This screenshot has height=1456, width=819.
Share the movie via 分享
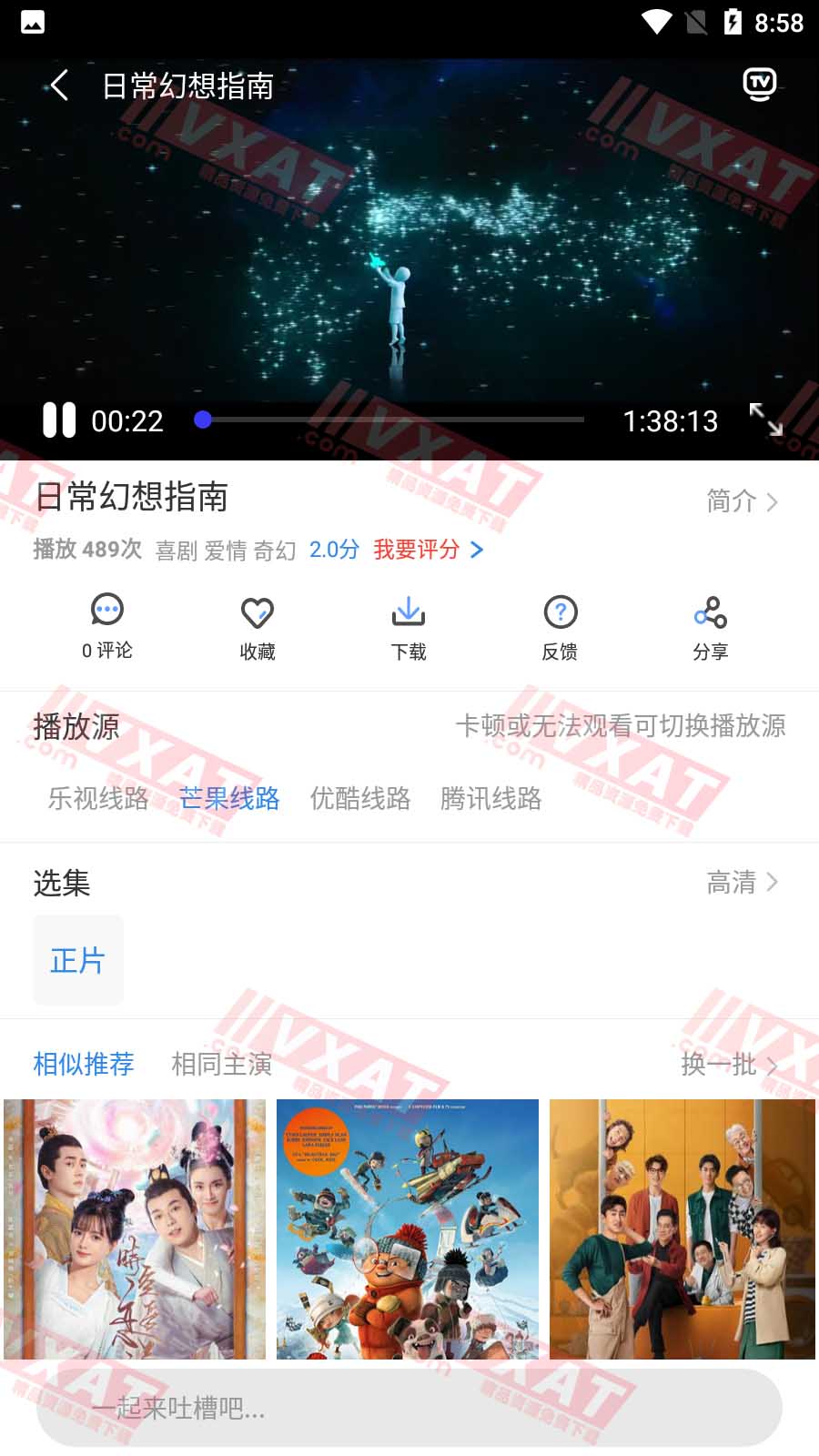pos(710,626)
